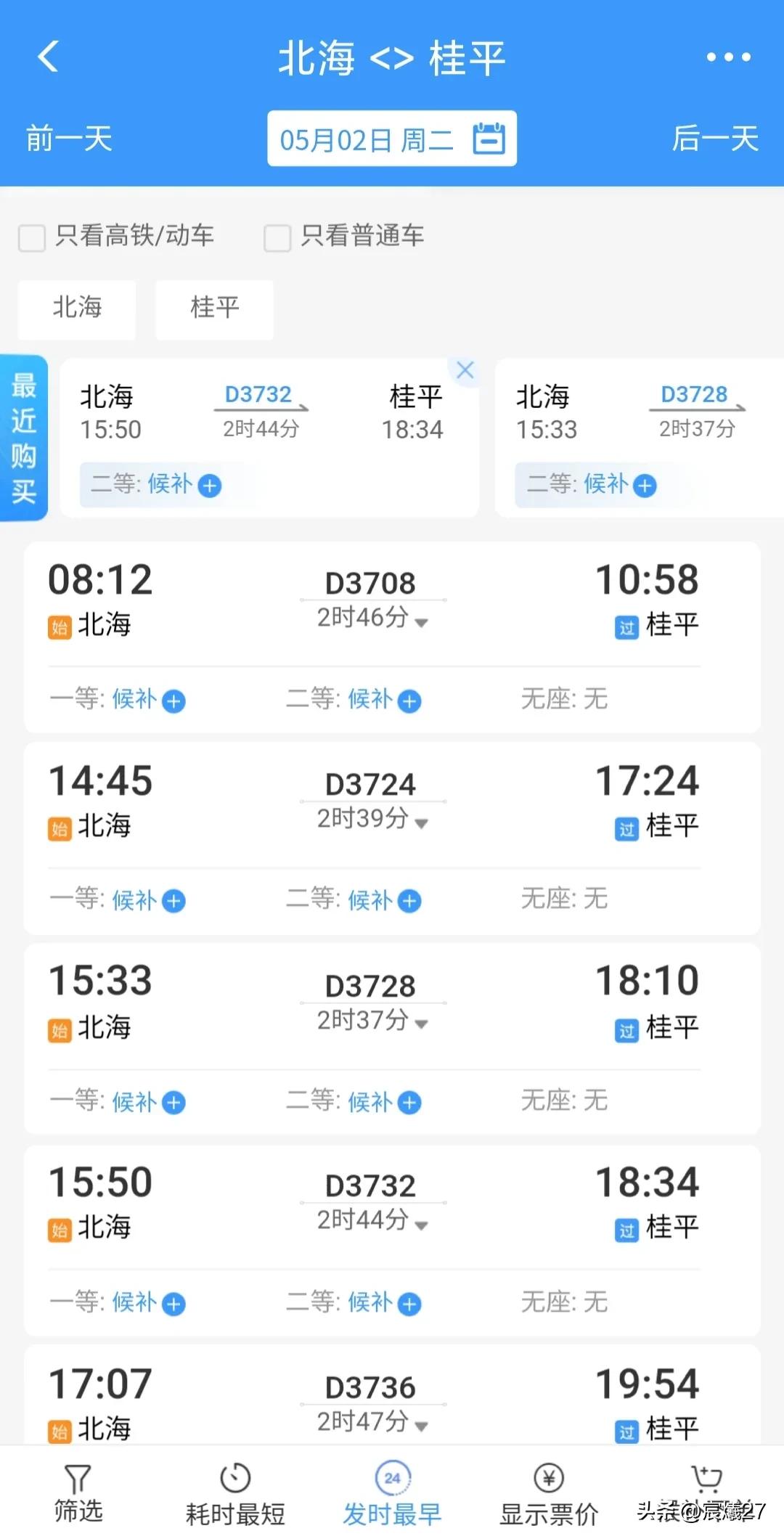Expand D3724 duration dropdown arrow
The width and height of the screenshot is (784, 1539).
pos(420,822)
